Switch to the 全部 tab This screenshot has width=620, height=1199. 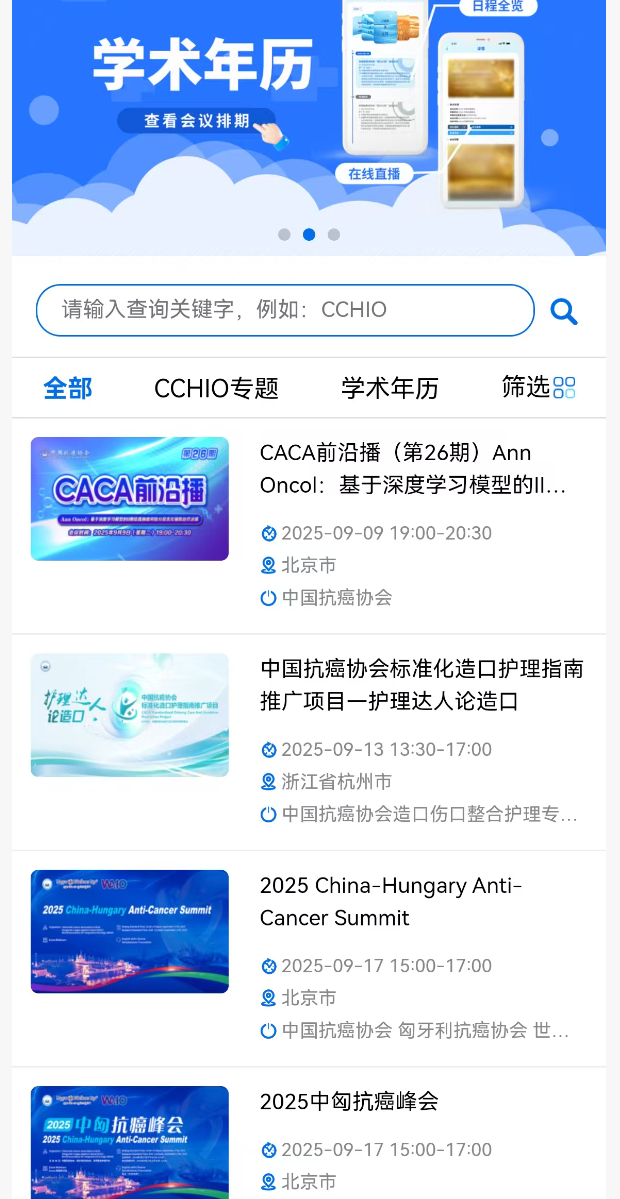tap(68, 388)
